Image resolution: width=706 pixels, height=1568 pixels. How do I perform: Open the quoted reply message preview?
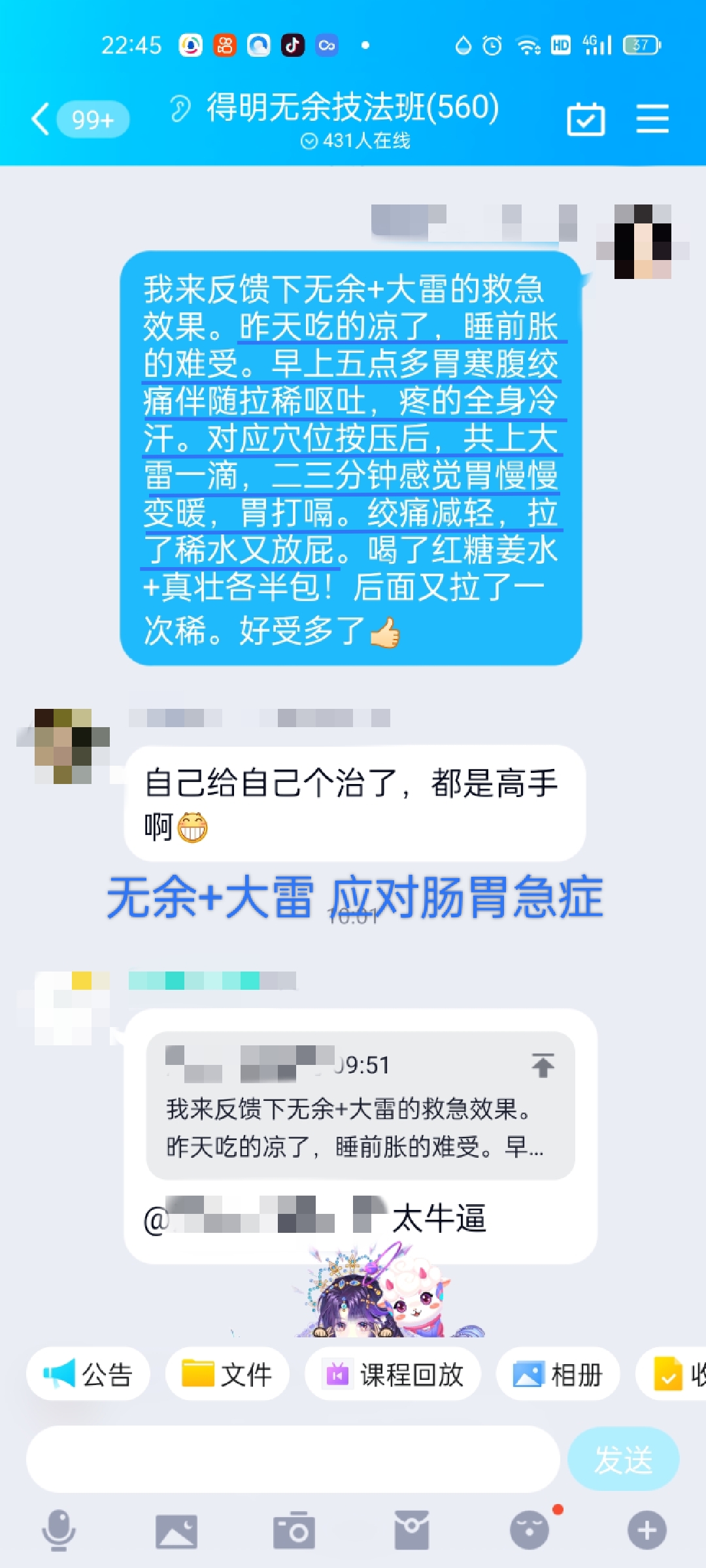pyautogui.click(x=360, y=1105)
